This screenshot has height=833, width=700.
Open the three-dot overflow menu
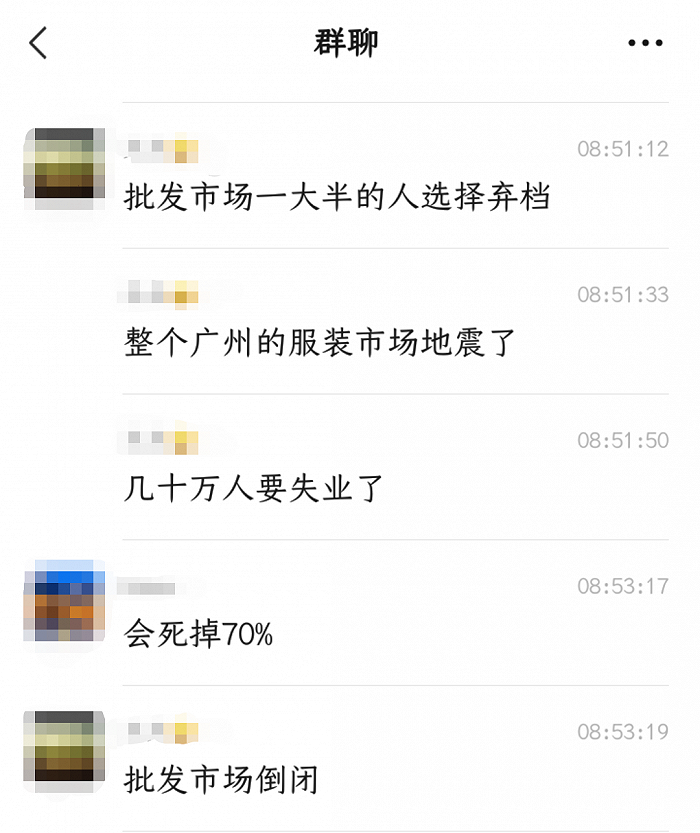tap(645, 43)
